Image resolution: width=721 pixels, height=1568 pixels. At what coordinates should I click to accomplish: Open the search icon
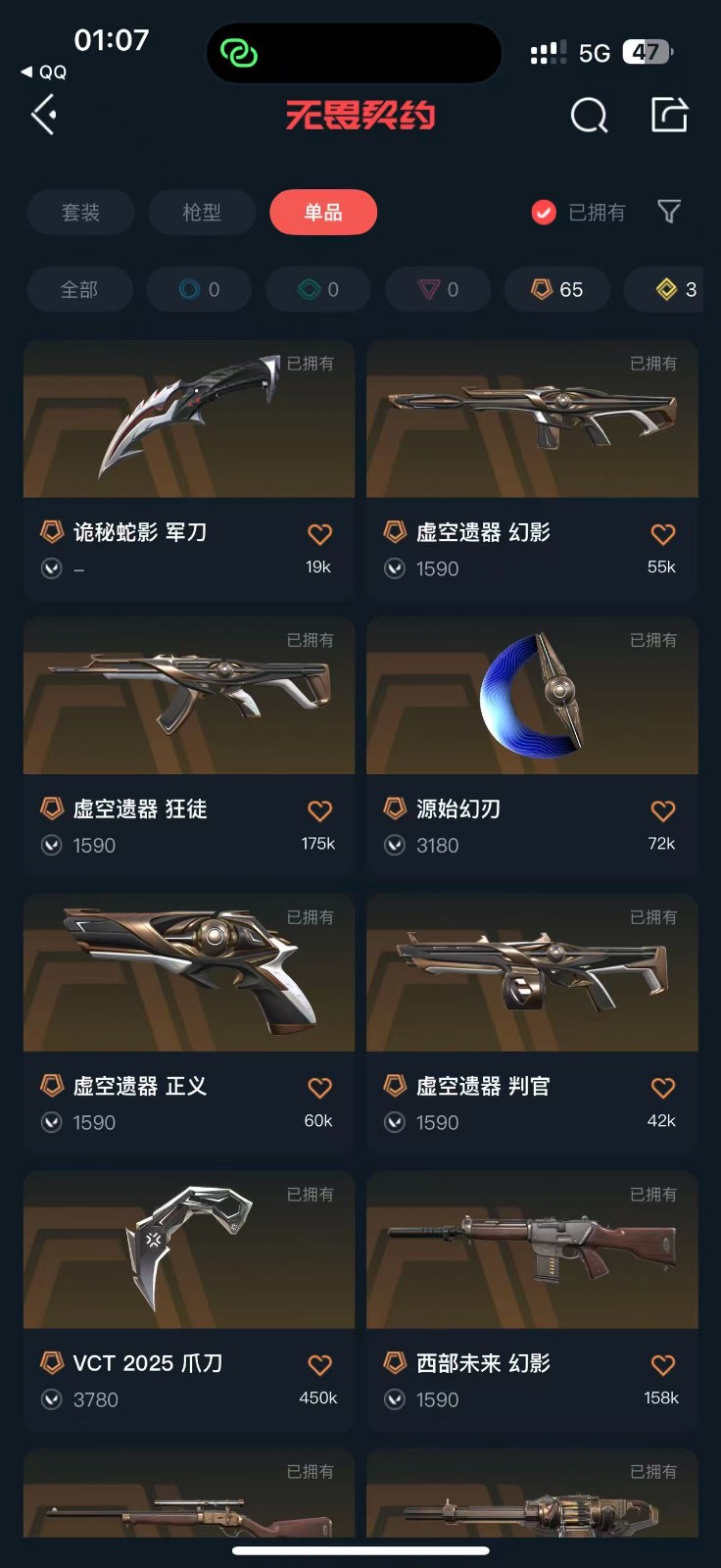point(589,116)
